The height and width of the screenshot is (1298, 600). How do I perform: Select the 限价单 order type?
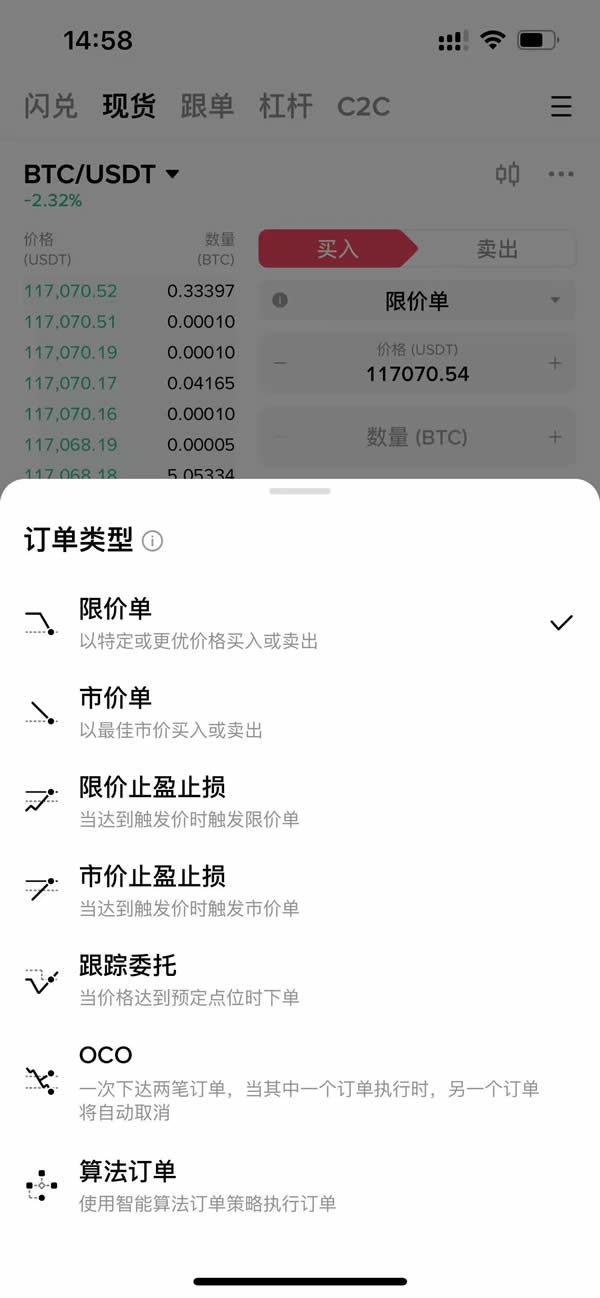click(x=300, y=623)
